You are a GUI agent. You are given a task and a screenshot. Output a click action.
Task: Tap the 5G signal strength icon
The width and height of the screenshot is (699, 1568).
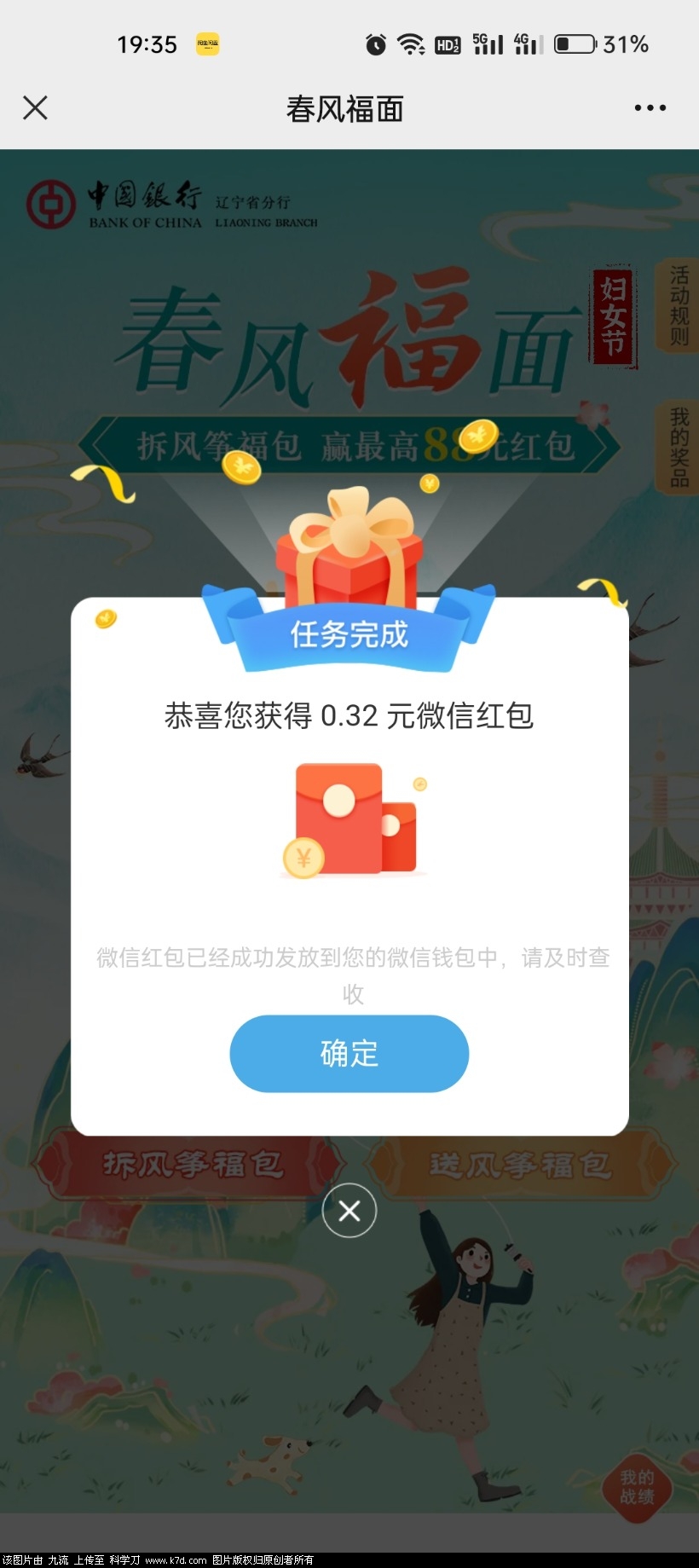point(487,44)
